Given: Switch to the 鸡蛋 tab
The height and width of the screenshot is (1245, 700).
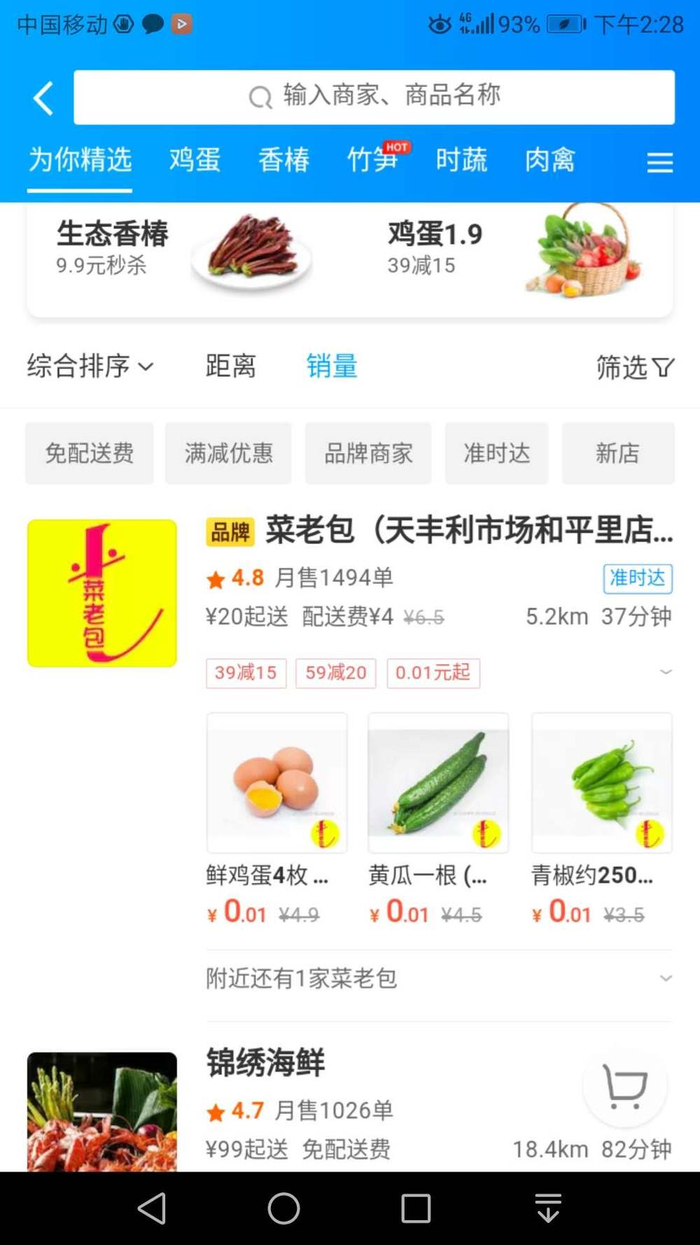Looking at the screenshot, I should coord(194,160).
